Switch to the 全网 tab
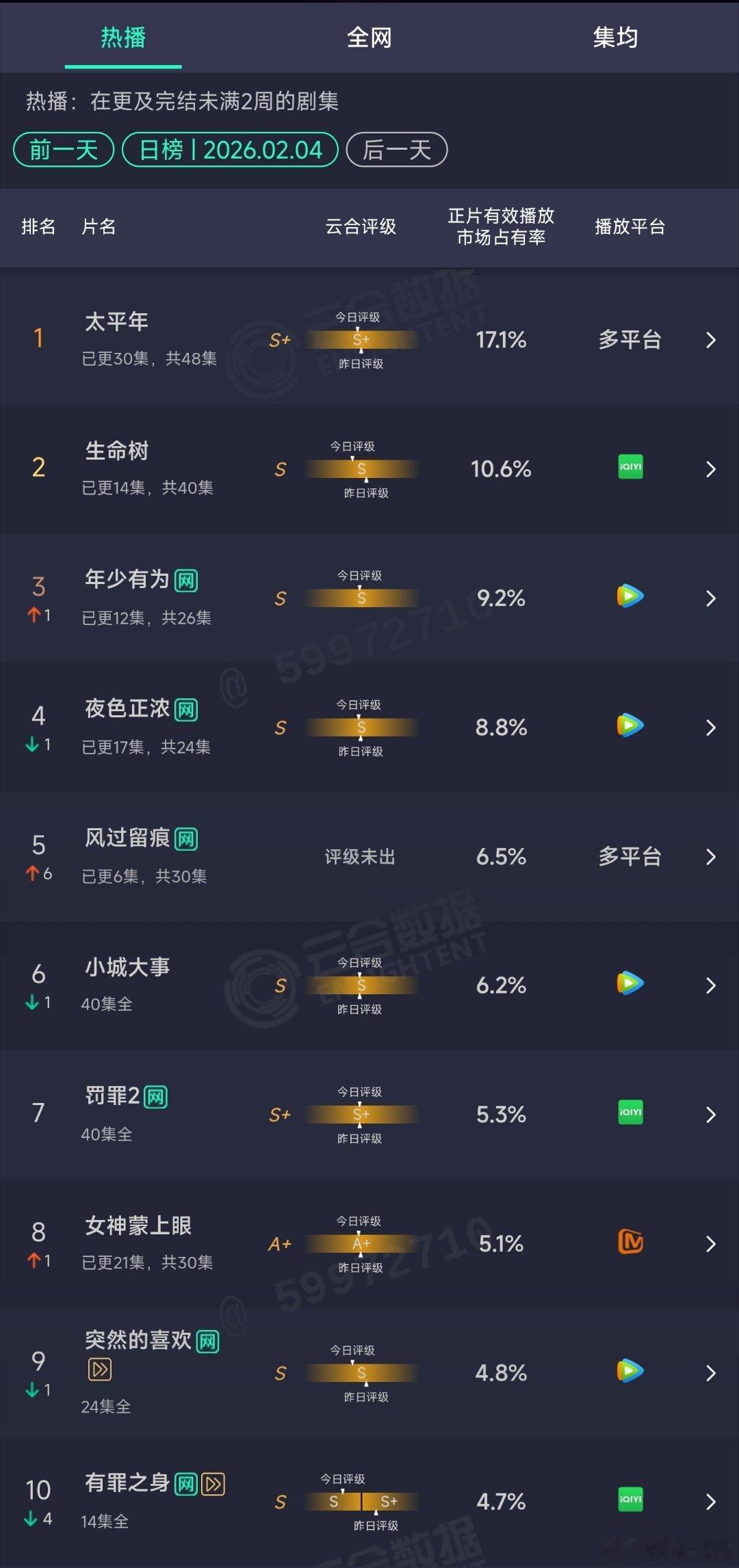The width and height of the screenshot is (739, 1568). coord(369,38)
